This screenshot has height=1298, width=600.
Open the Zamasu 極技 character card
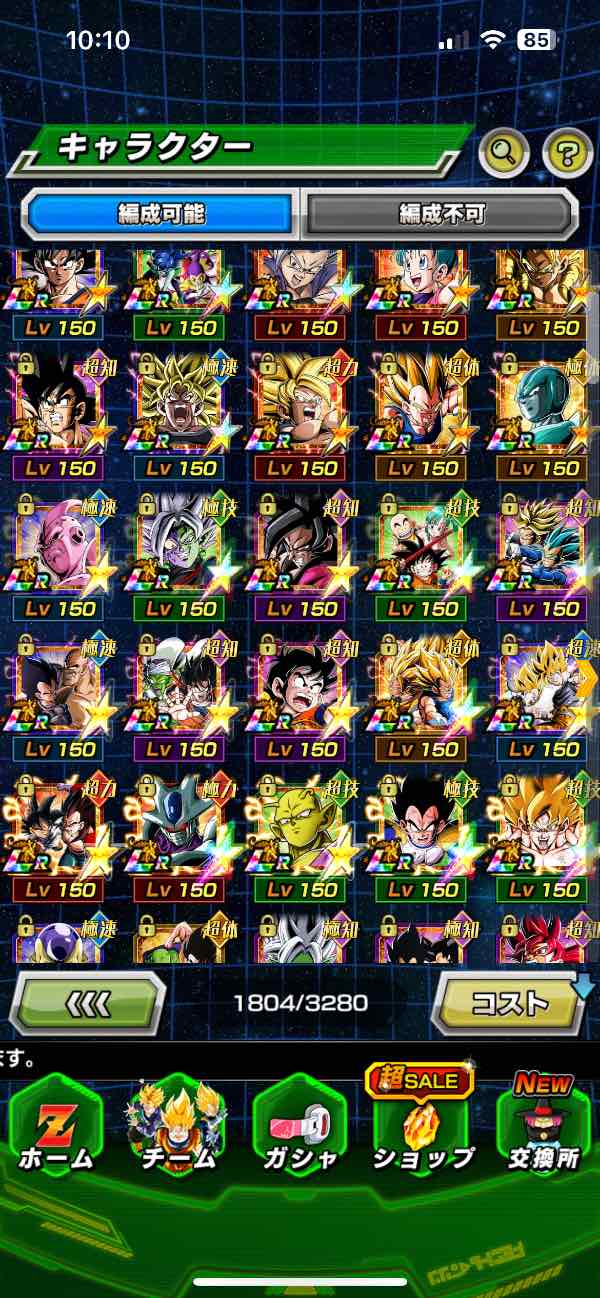pyautogui.click(x=180, y=548)
